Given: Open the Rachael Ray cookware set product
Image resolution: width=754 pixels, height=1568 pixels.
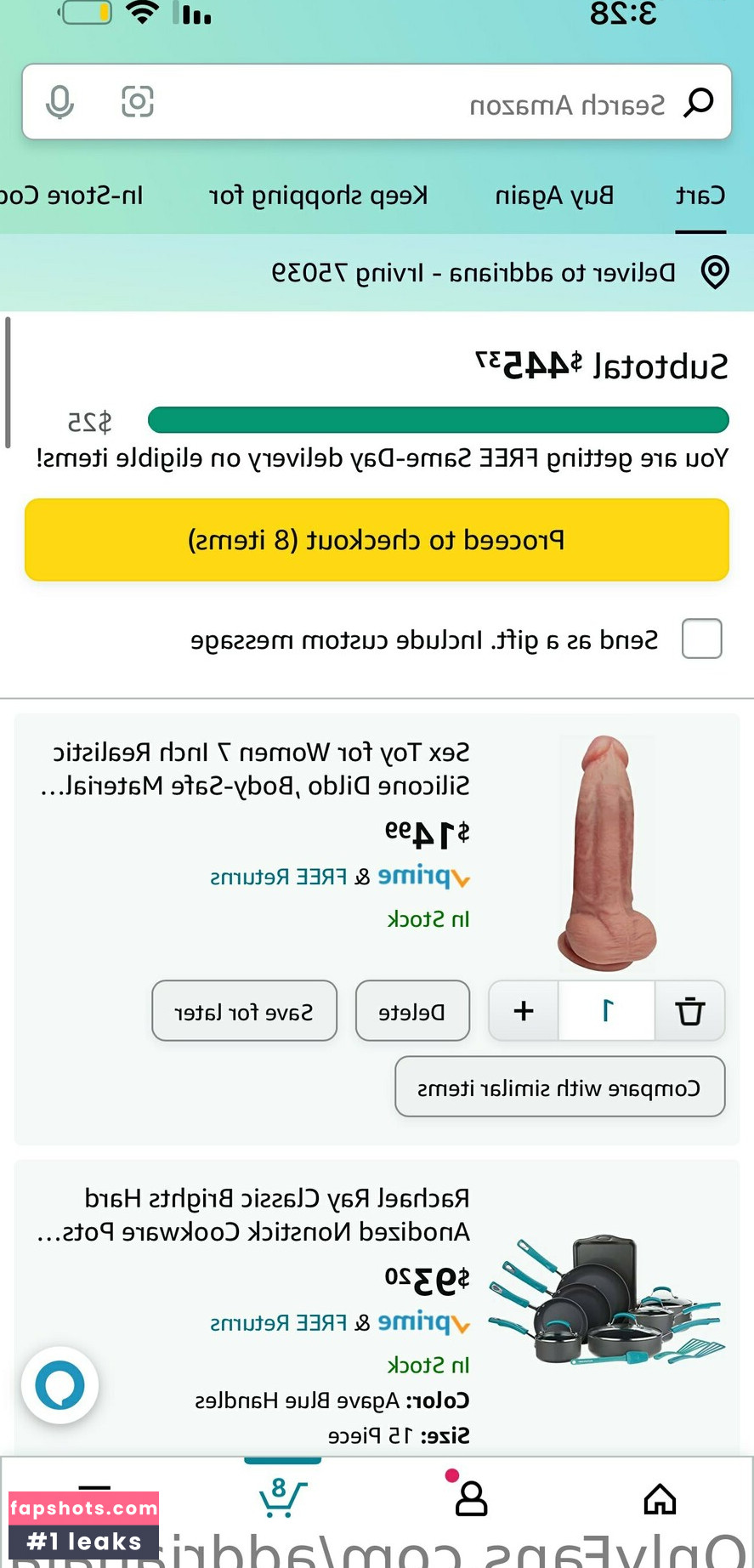Looking at the screenshot, I should pos(276,1215).
